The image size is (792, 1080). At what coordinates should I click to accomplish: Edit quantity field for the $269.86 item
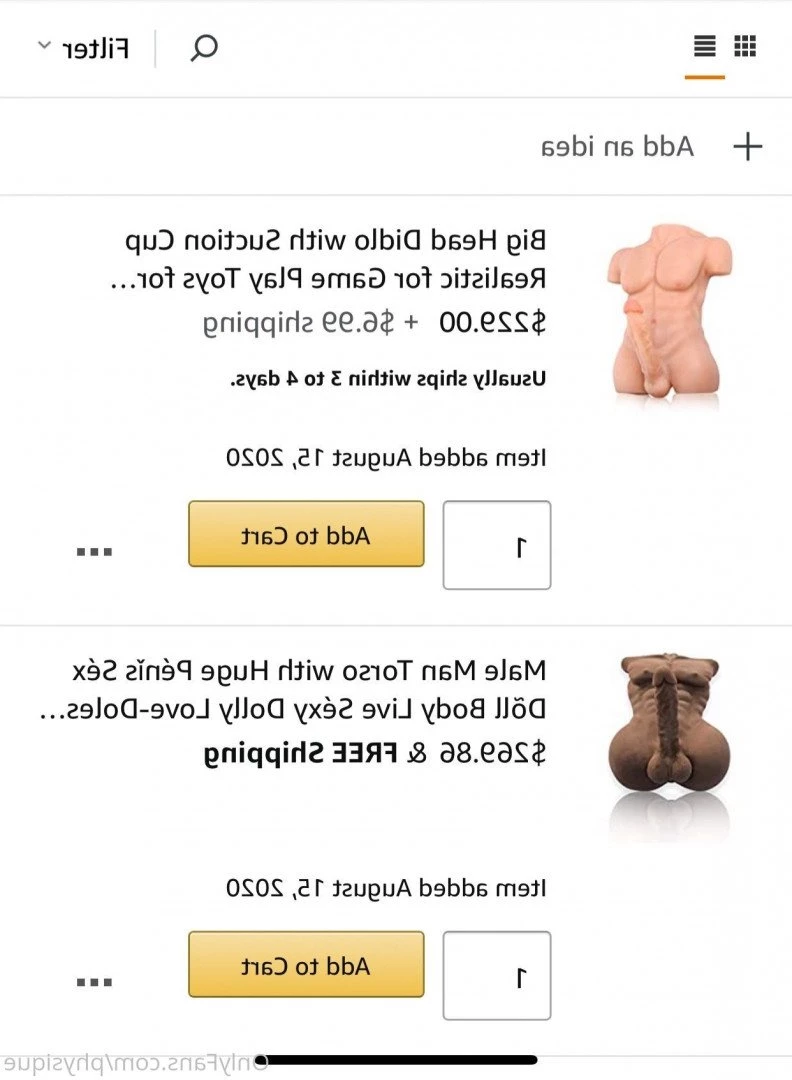[497, 975]
